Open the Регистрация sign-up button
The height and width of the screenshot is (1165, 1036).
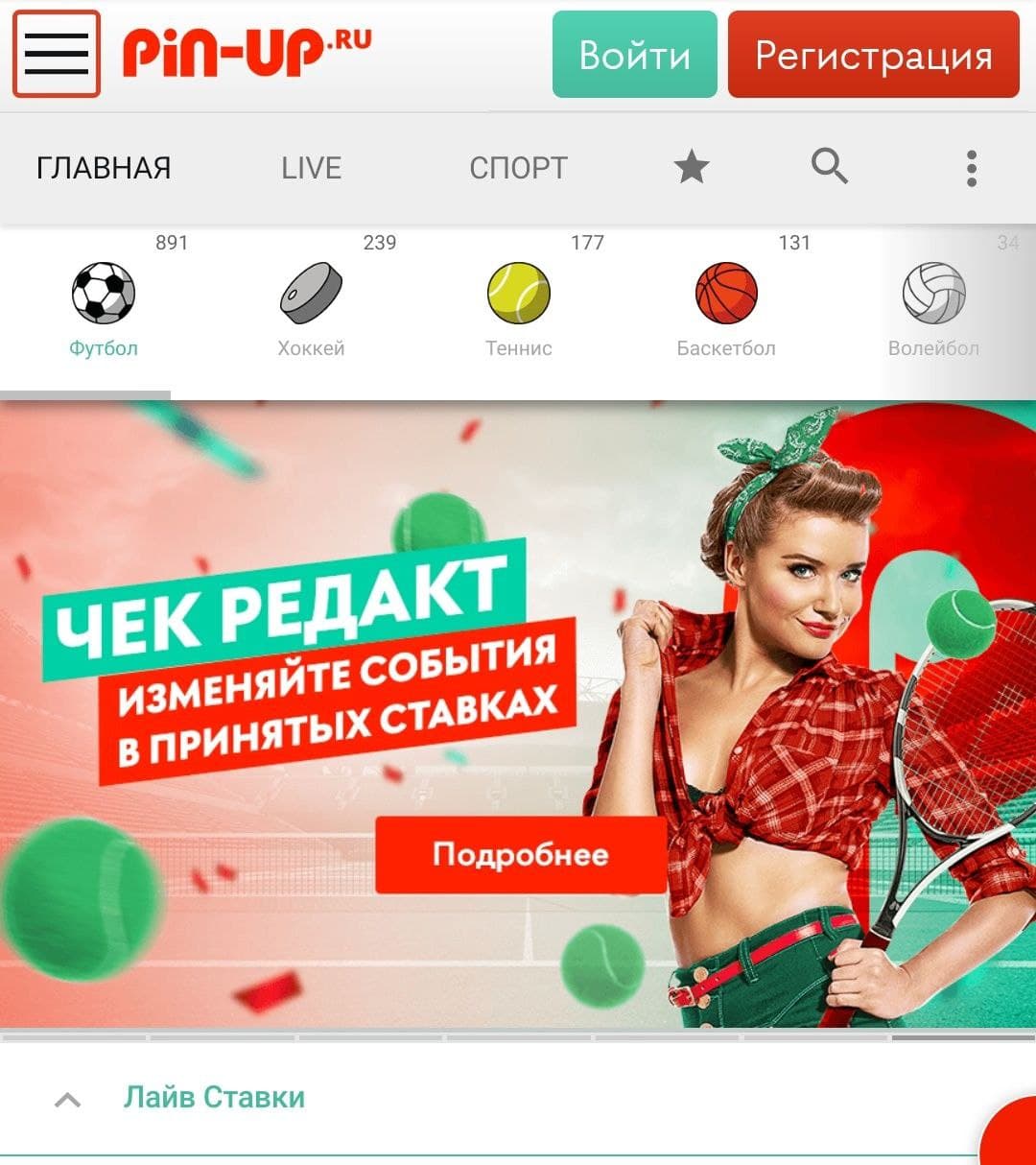pyautogui.click(x=873, y=55)
